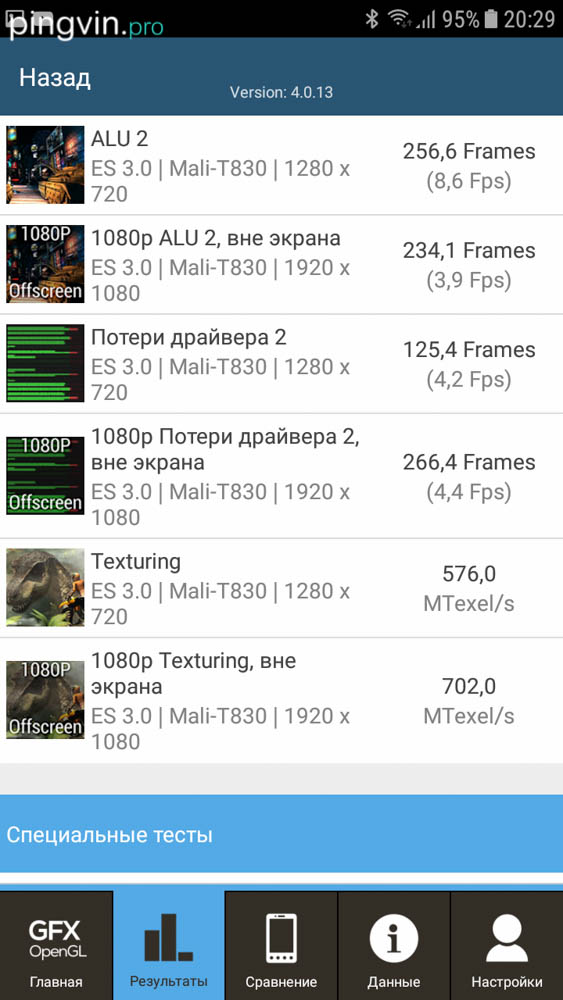
Task: Open the Данные info tab
Action: [x=394, y=945]
